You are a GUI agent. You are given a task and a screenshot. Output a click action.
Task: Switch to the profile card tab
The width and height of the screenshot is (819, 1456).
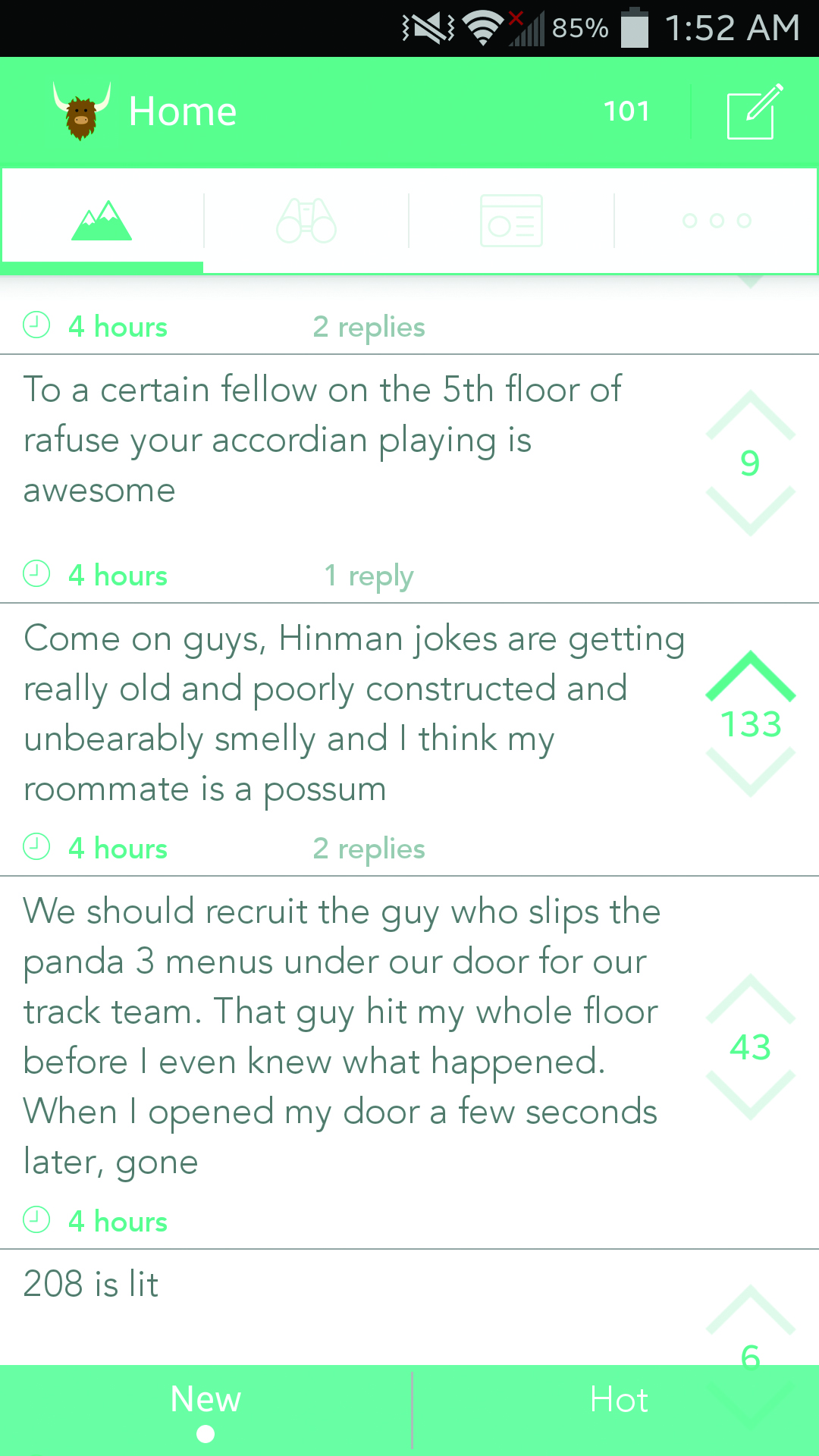click(511, 221)
